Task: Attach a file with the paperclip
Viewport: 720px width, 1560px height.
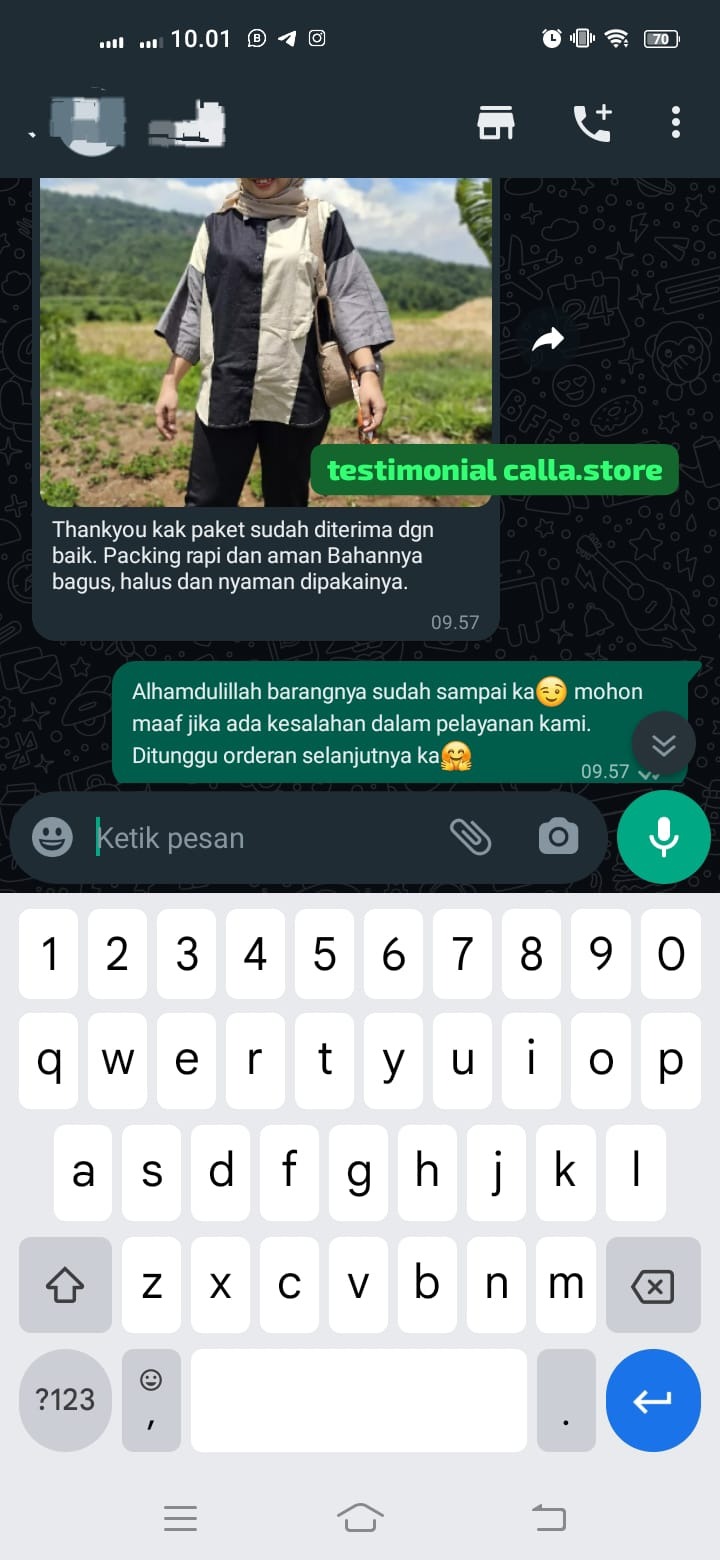Action: coord(470,837)
